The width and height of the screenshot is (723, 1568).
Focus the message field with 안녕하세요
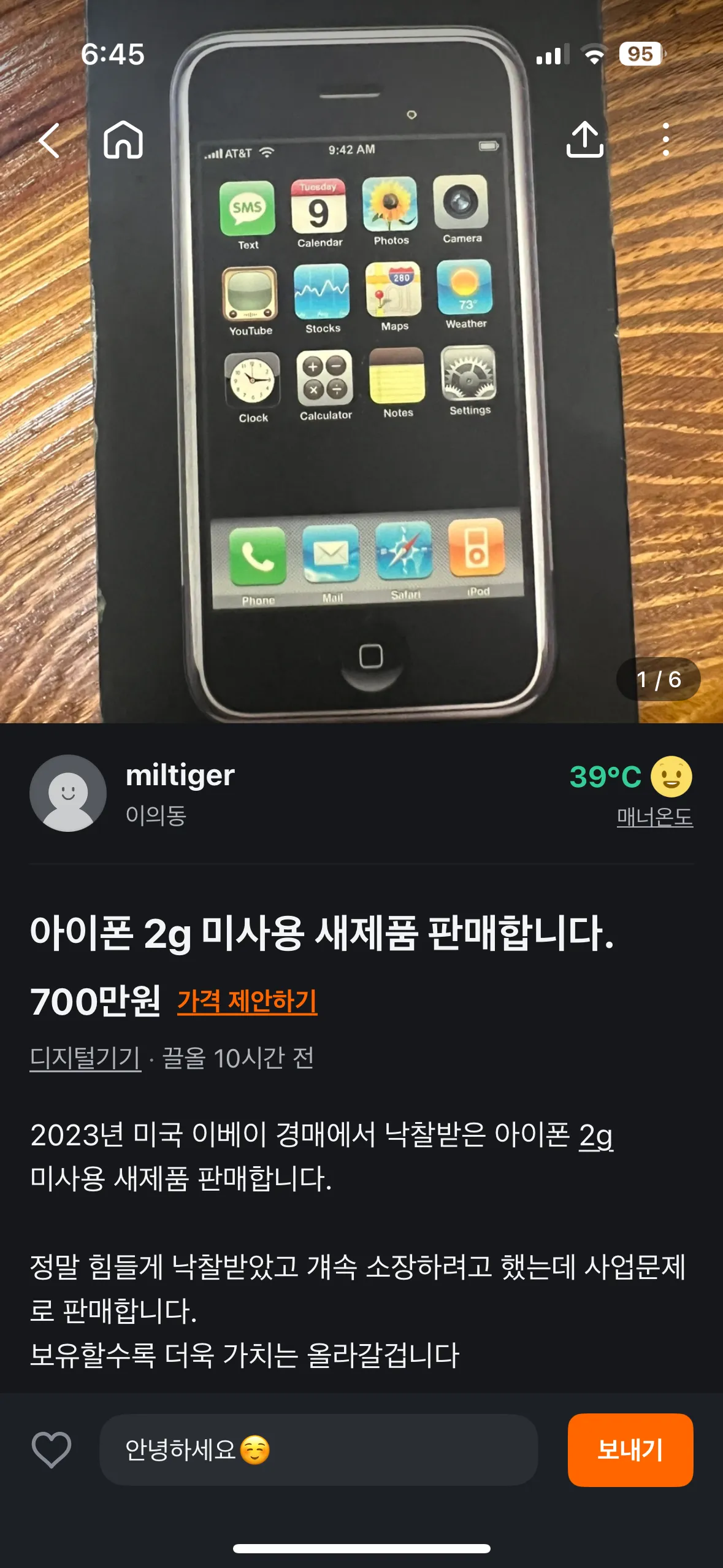click(319, 1450)
